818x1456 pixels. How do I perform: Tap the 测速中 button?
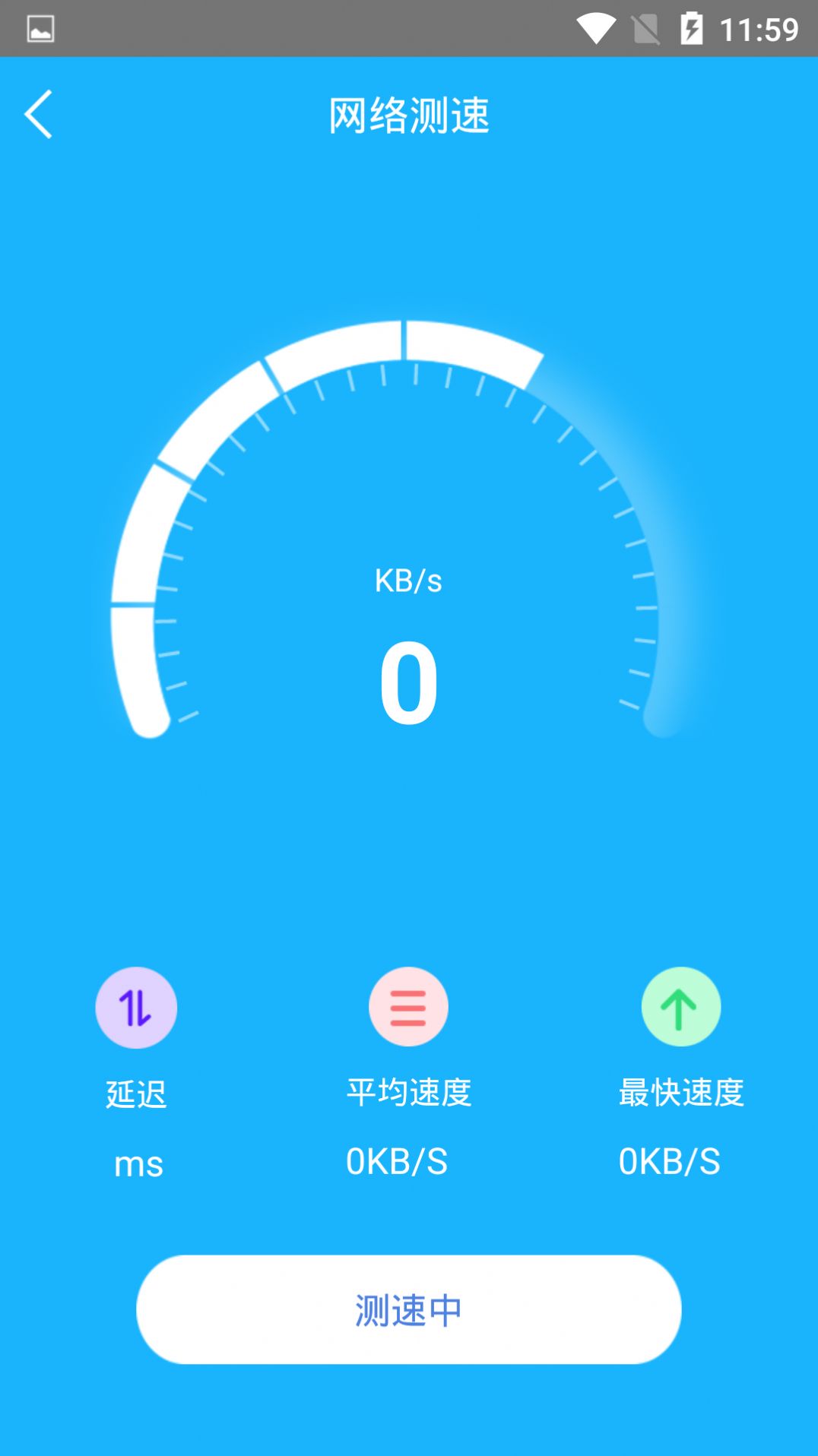click(408, 1309)
